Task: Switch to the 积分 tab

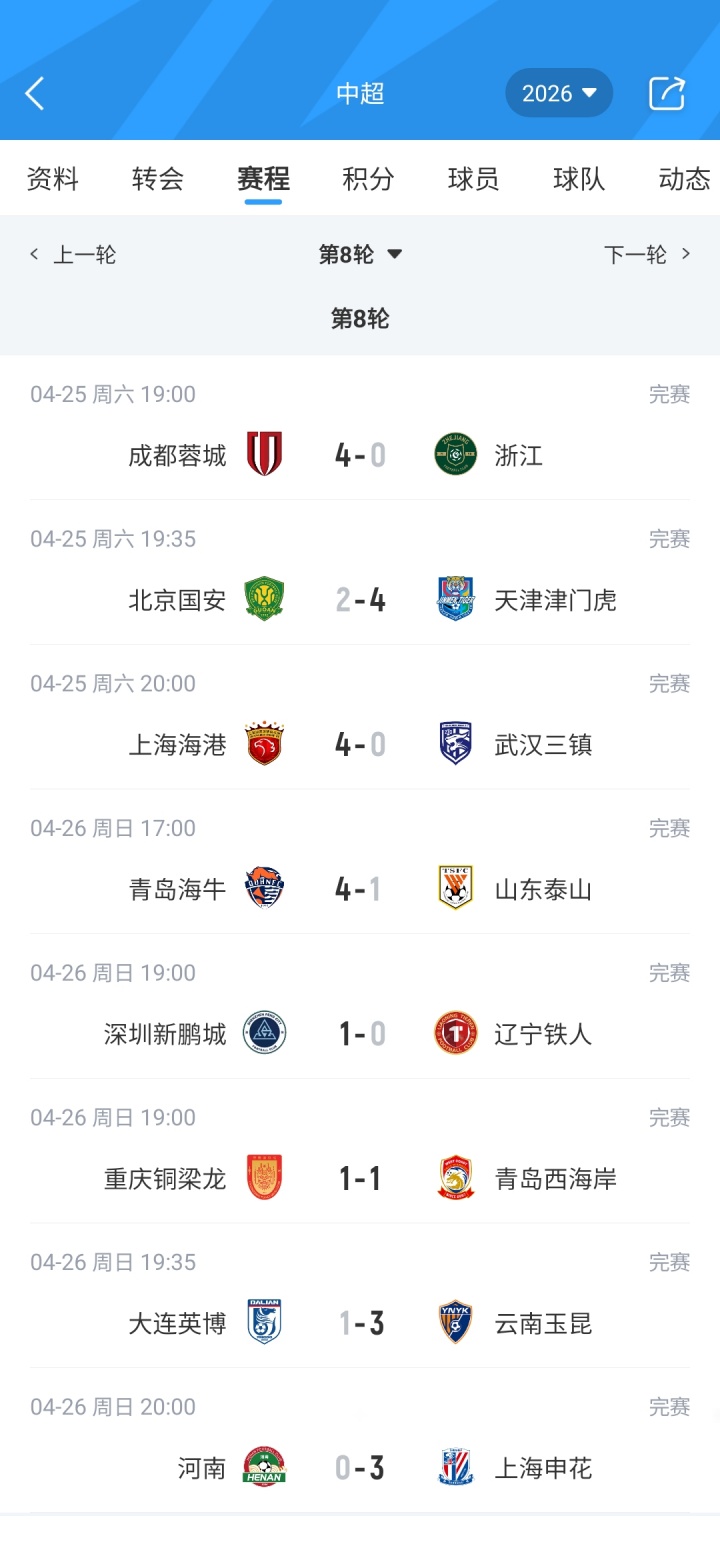Action: 368,179
